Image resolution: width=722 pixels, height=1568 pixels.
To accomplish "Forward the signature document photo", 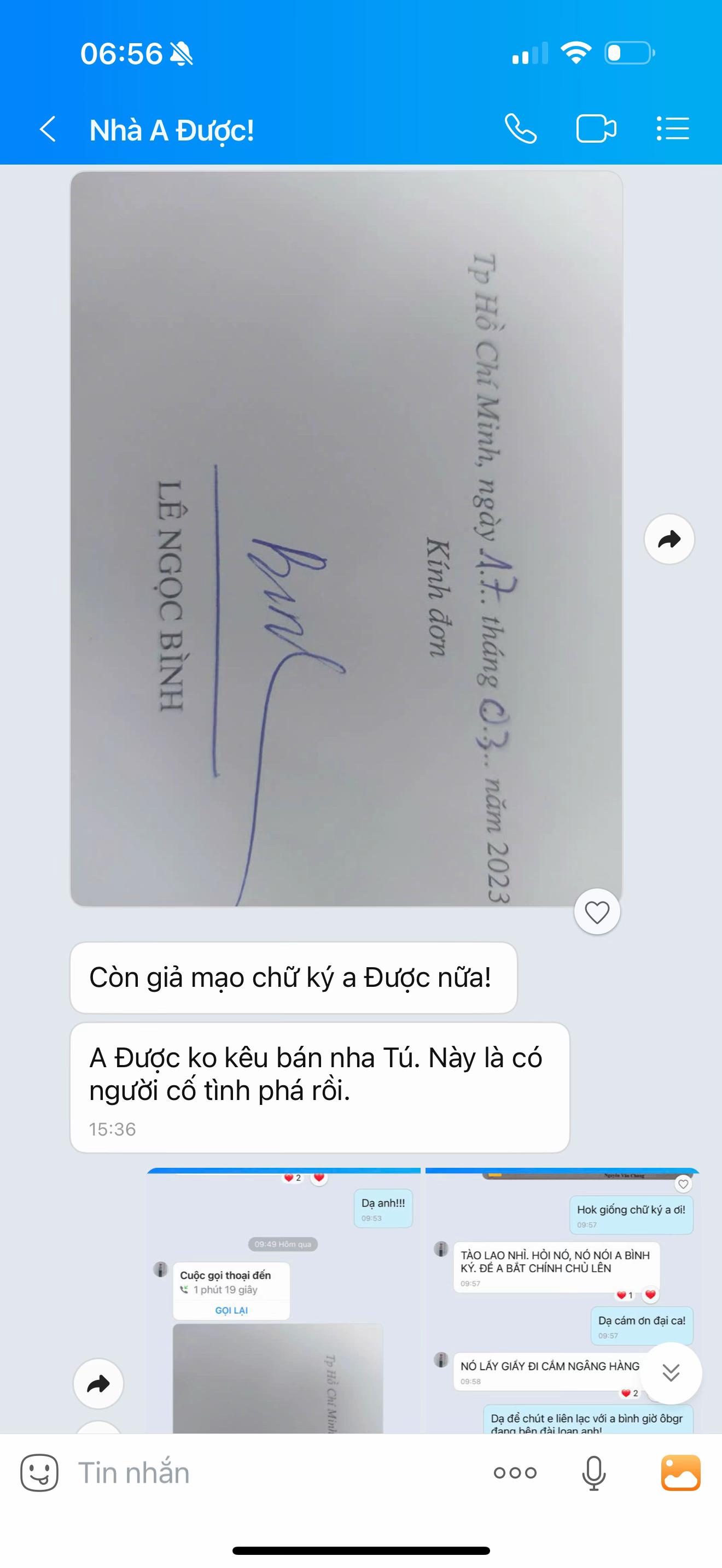I will [669, 539].
